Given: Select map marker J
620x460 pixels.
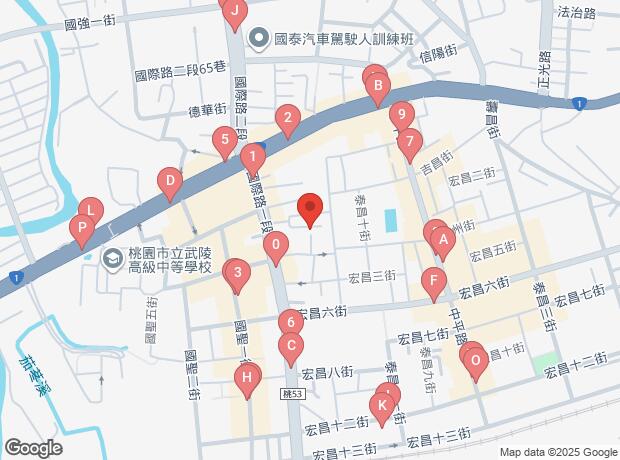Looking at the screenshot, I should [234, 14].
